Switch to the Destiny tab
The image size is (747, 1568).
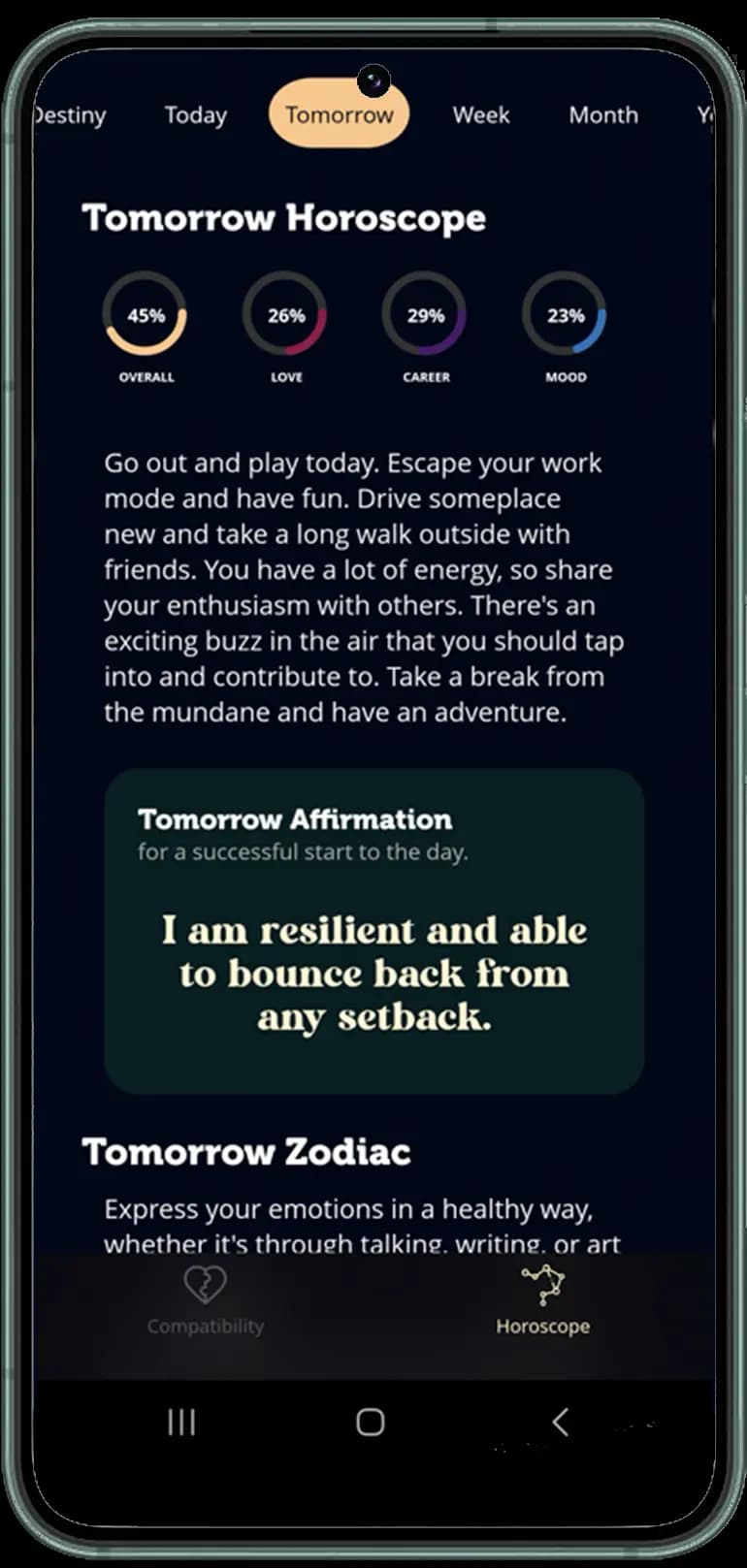70,115
